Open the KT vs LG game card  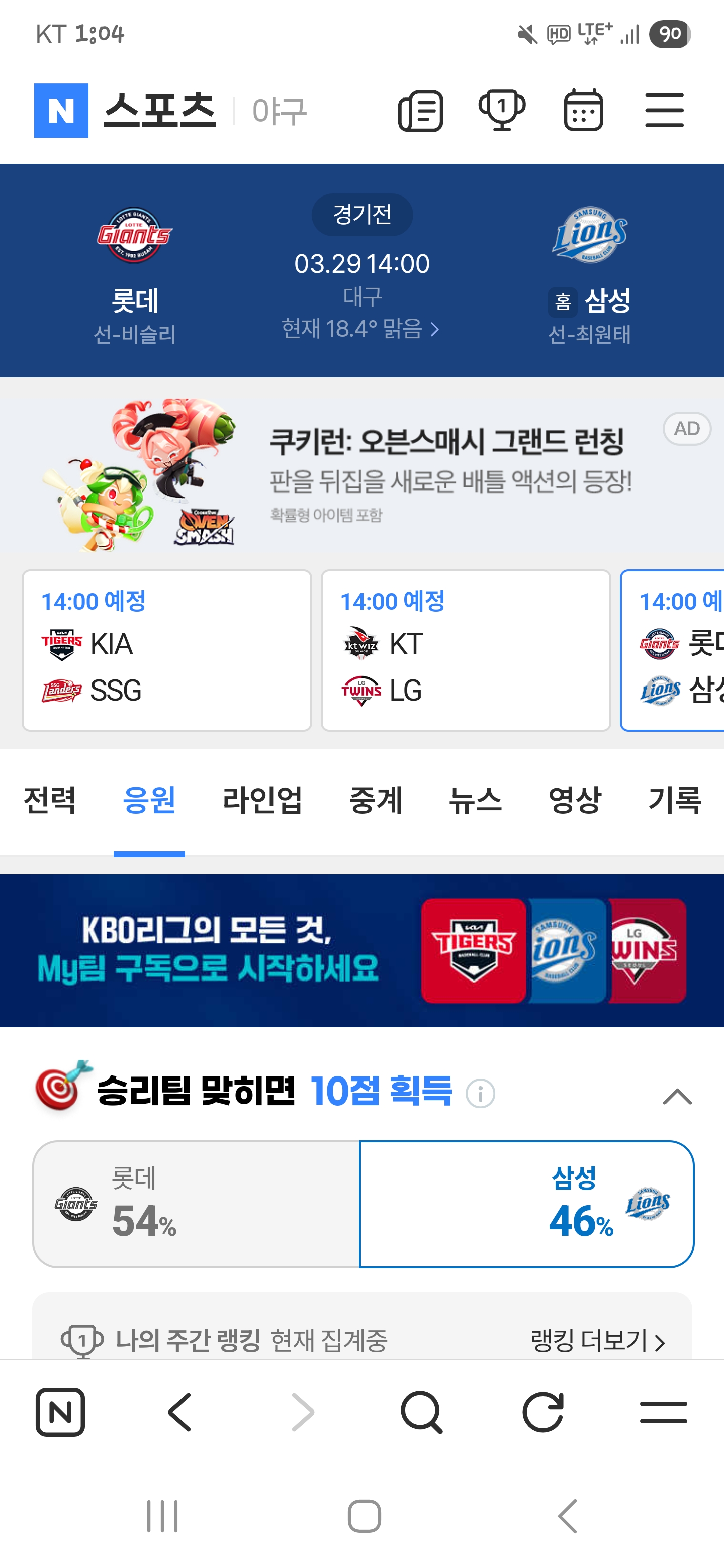(x=465, y=650)
